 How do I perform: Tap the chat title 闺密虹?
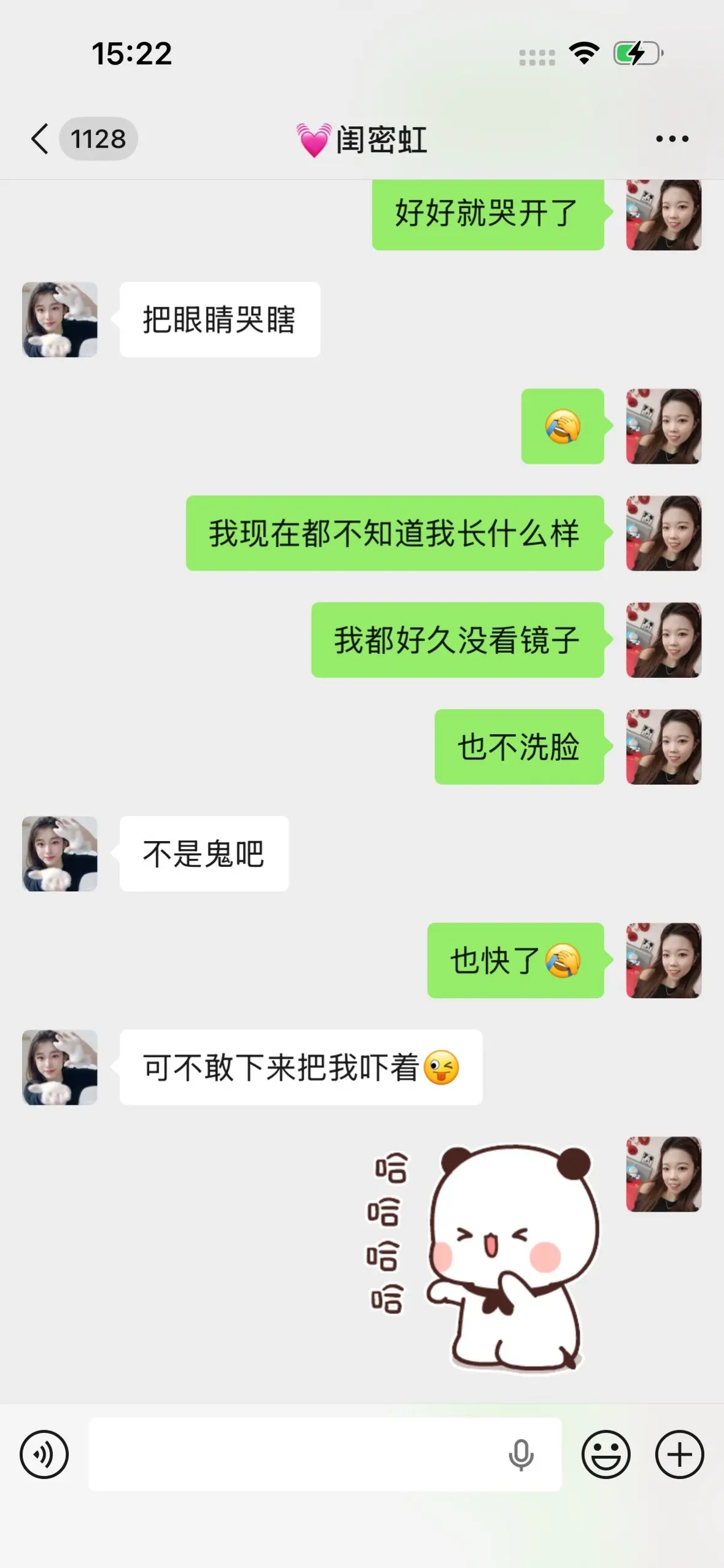362,139
